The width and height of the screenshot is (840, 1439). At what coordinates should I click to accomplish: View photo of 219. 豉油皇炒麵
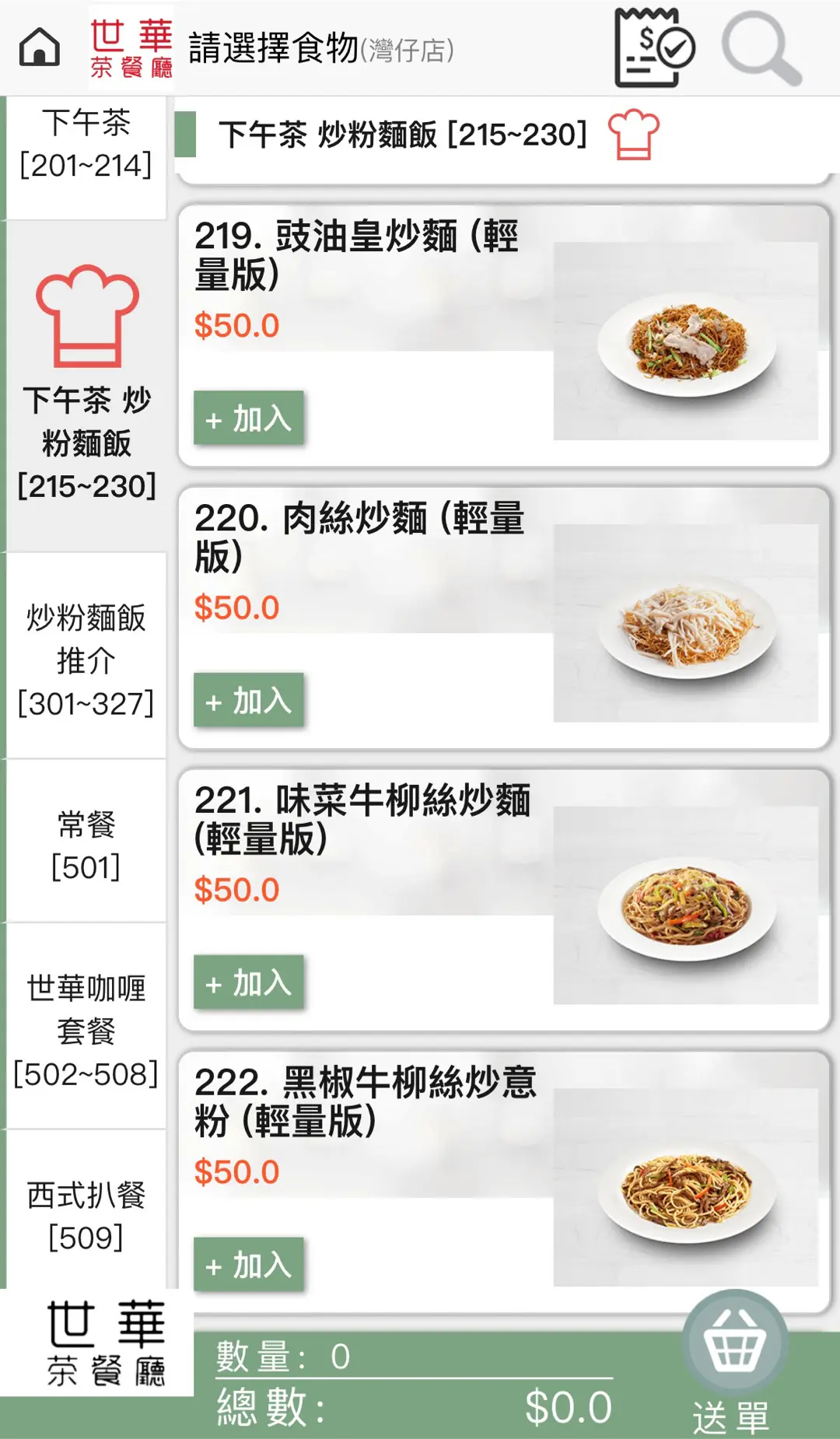pos(685,341)
